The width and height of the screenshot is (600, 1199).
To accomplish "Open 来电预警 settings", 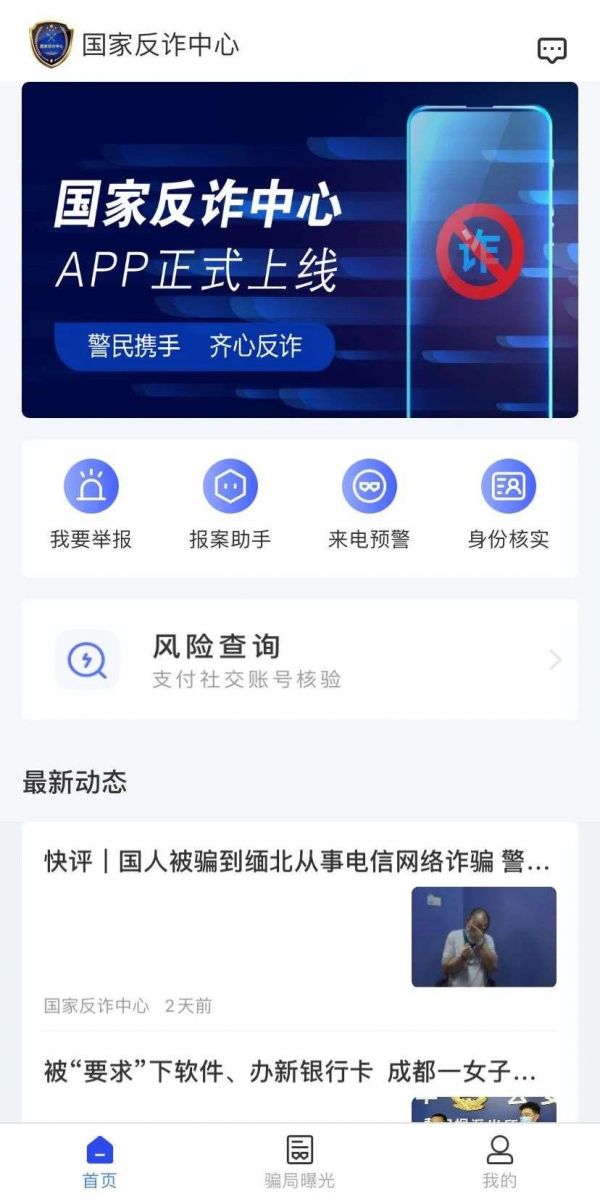I will point(369,505).
